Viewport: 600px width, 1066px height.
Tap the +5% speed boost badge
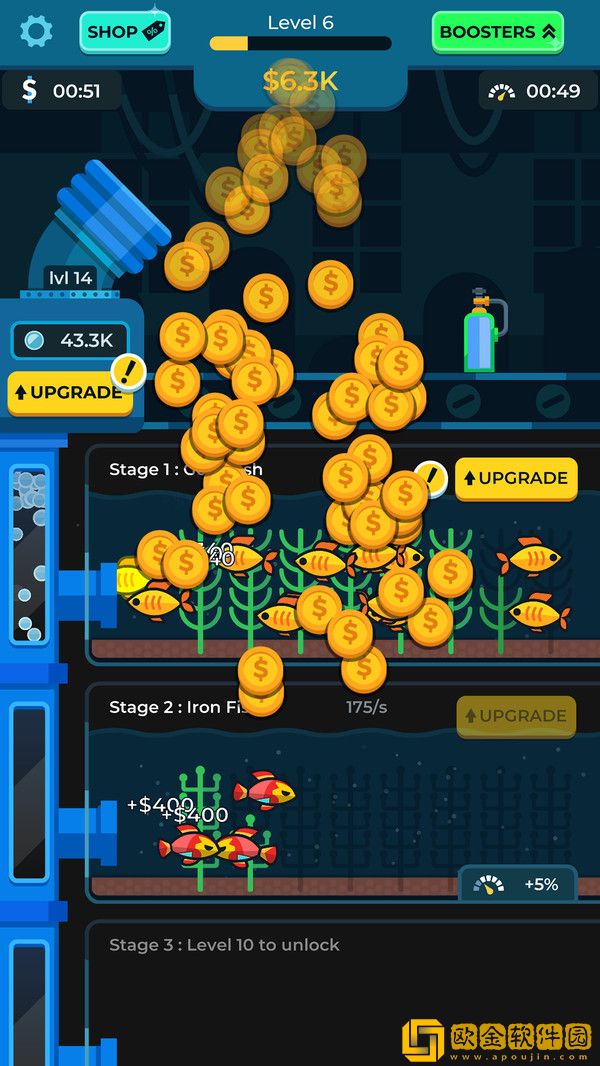click(x=518, y=884)
